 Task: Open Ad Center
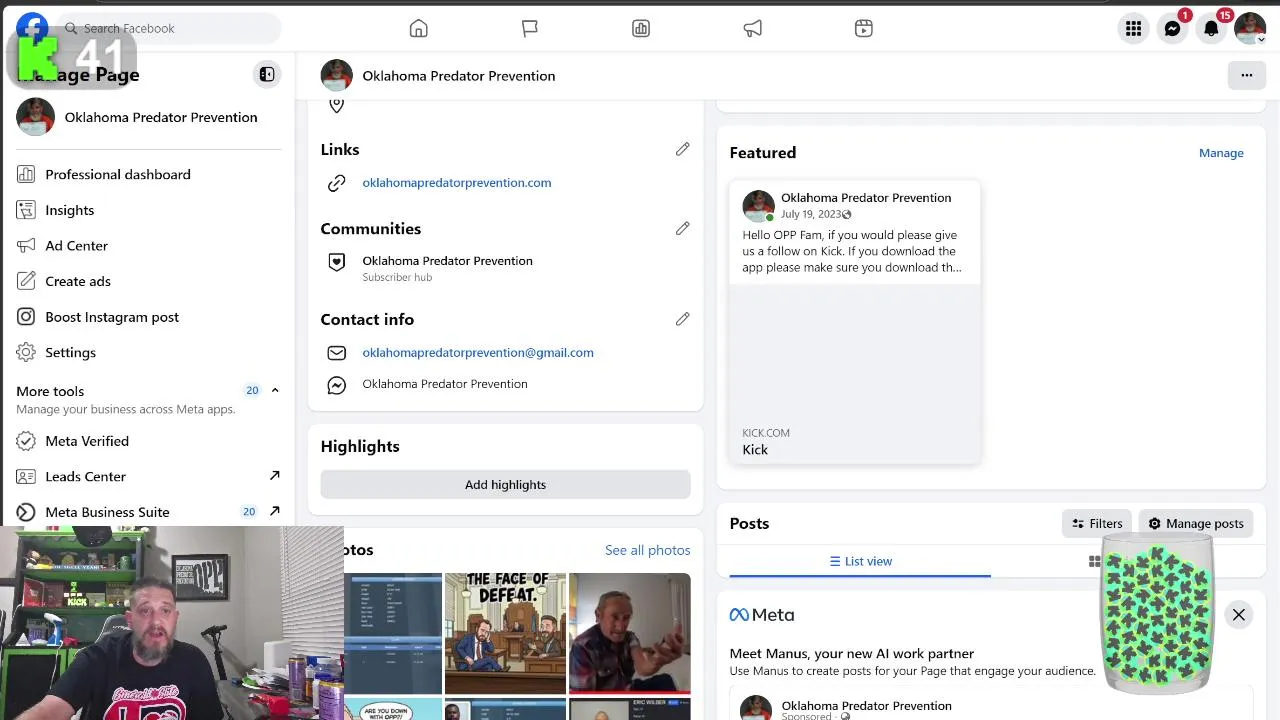[76, 245]
